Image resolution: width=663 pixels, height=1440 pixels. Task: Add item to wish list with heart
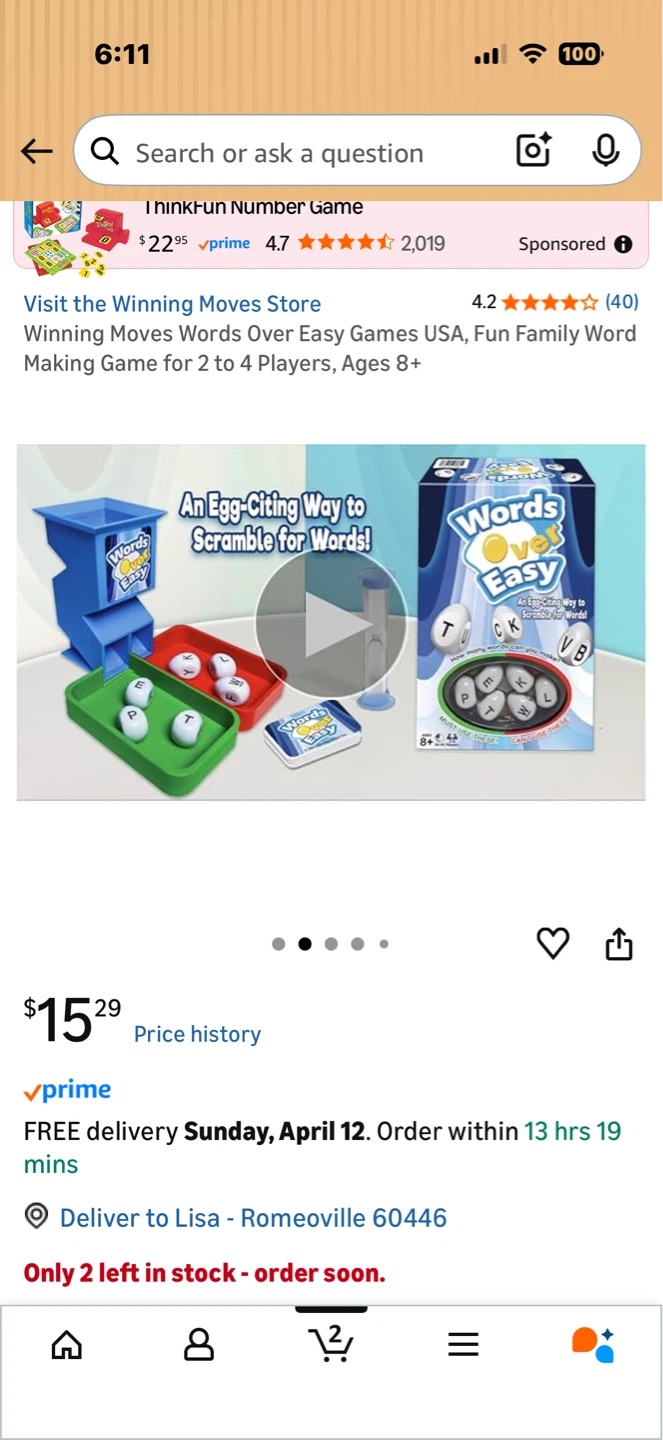coord(553,943)
